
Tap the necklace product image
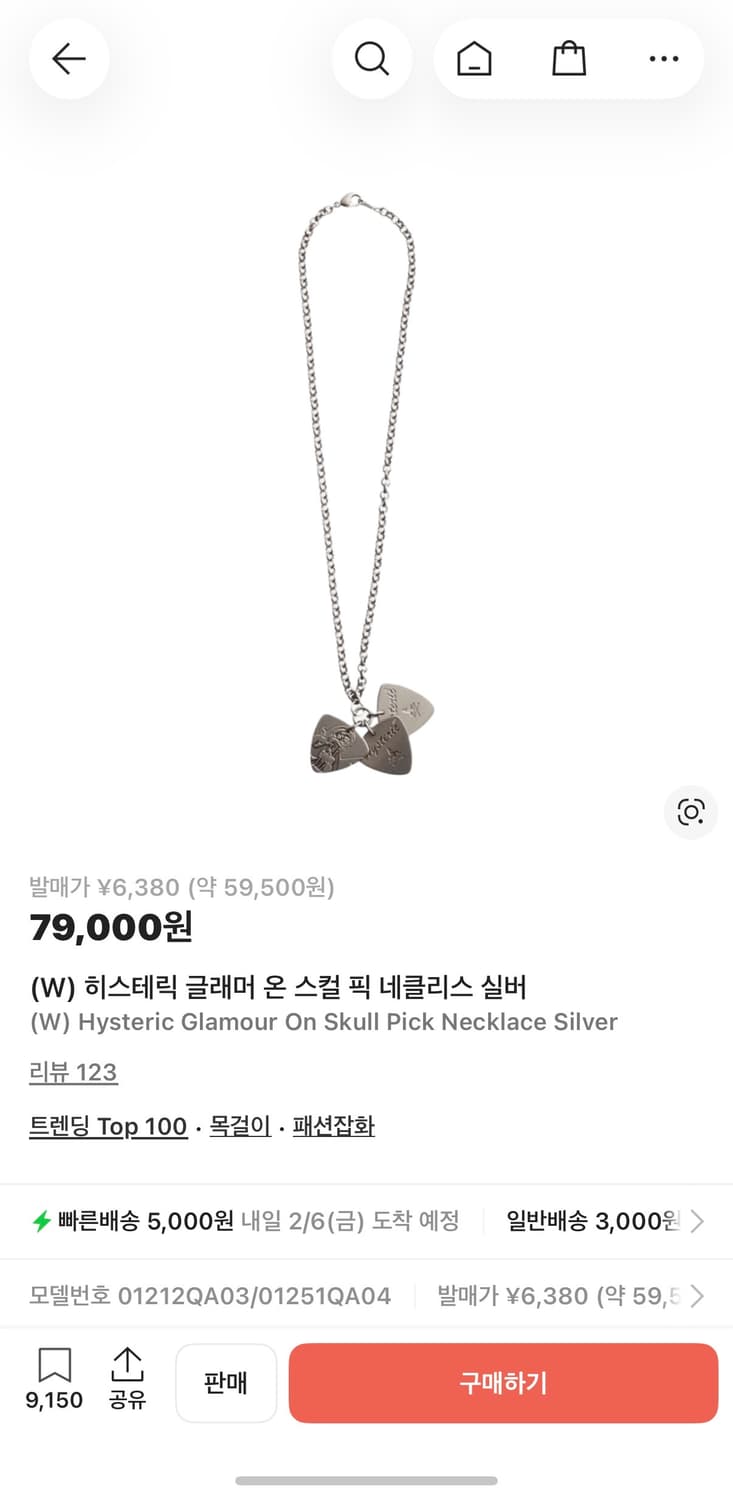pos(366,480)
